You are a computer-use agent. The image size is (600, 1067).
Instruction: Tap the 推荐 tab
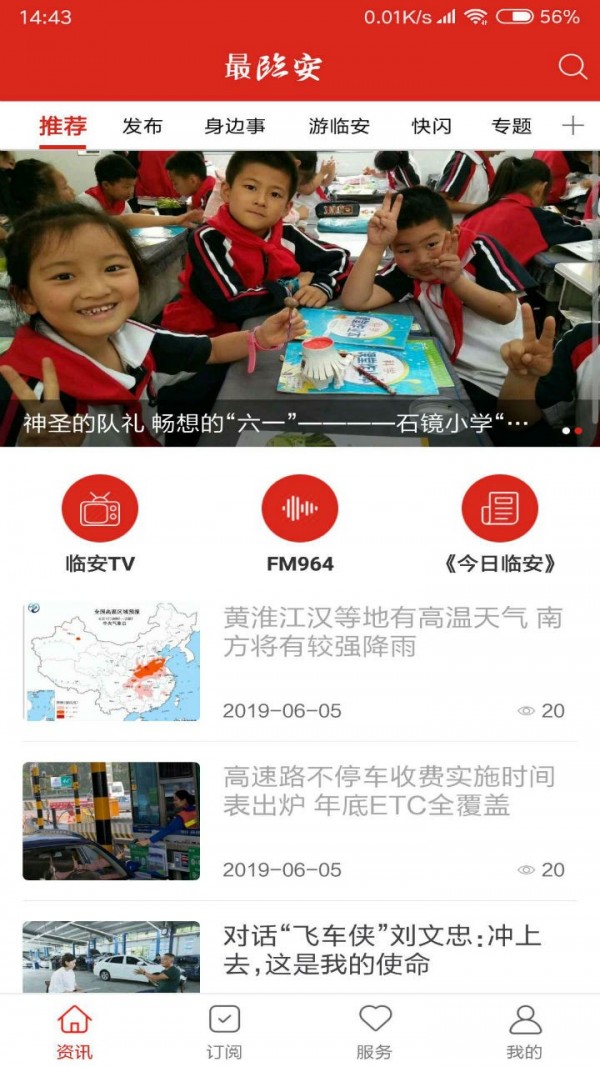click(63, 126)
